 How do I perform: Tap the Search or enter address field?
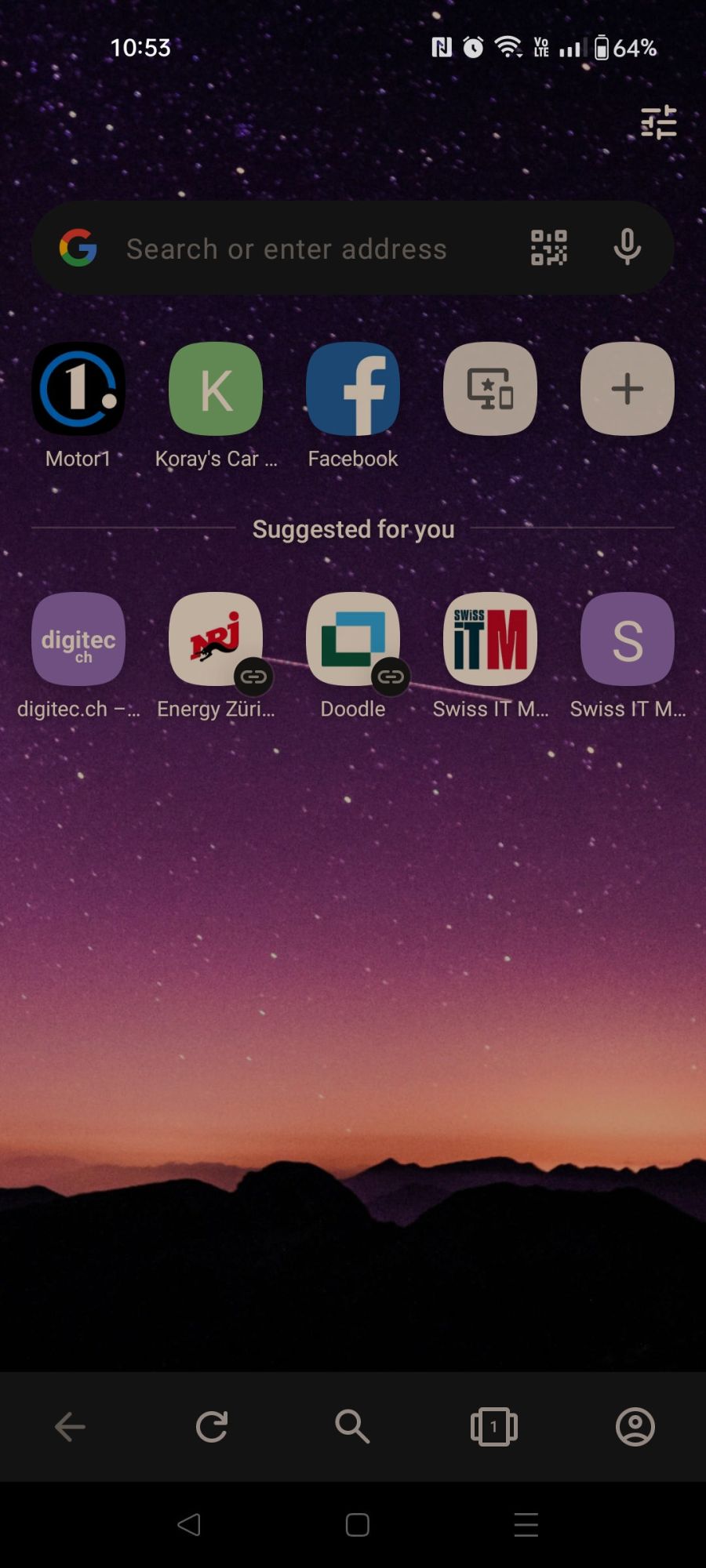point(353,248)
